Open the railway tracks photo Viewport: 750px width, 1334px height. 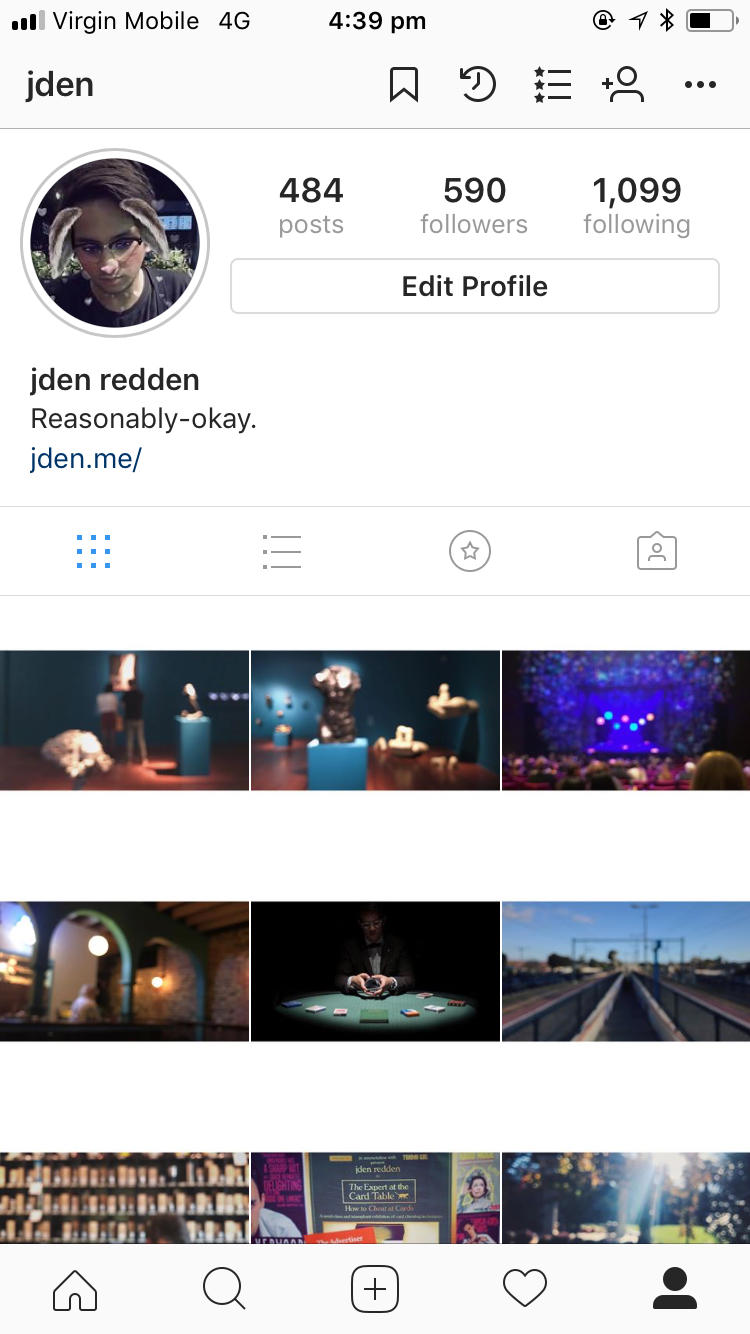(x=626, y=971)
